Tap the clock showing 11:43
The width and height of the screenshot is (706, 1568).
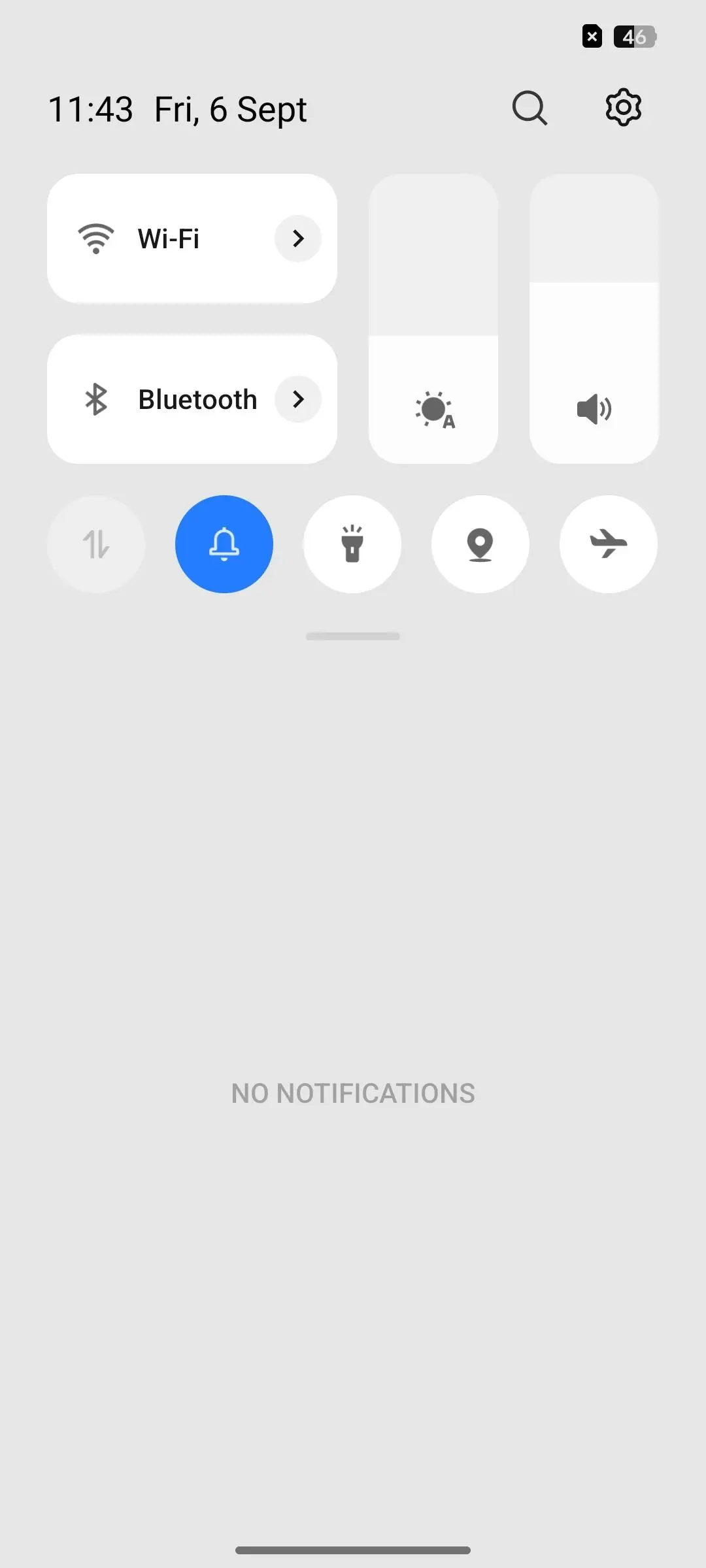point(90,108)
